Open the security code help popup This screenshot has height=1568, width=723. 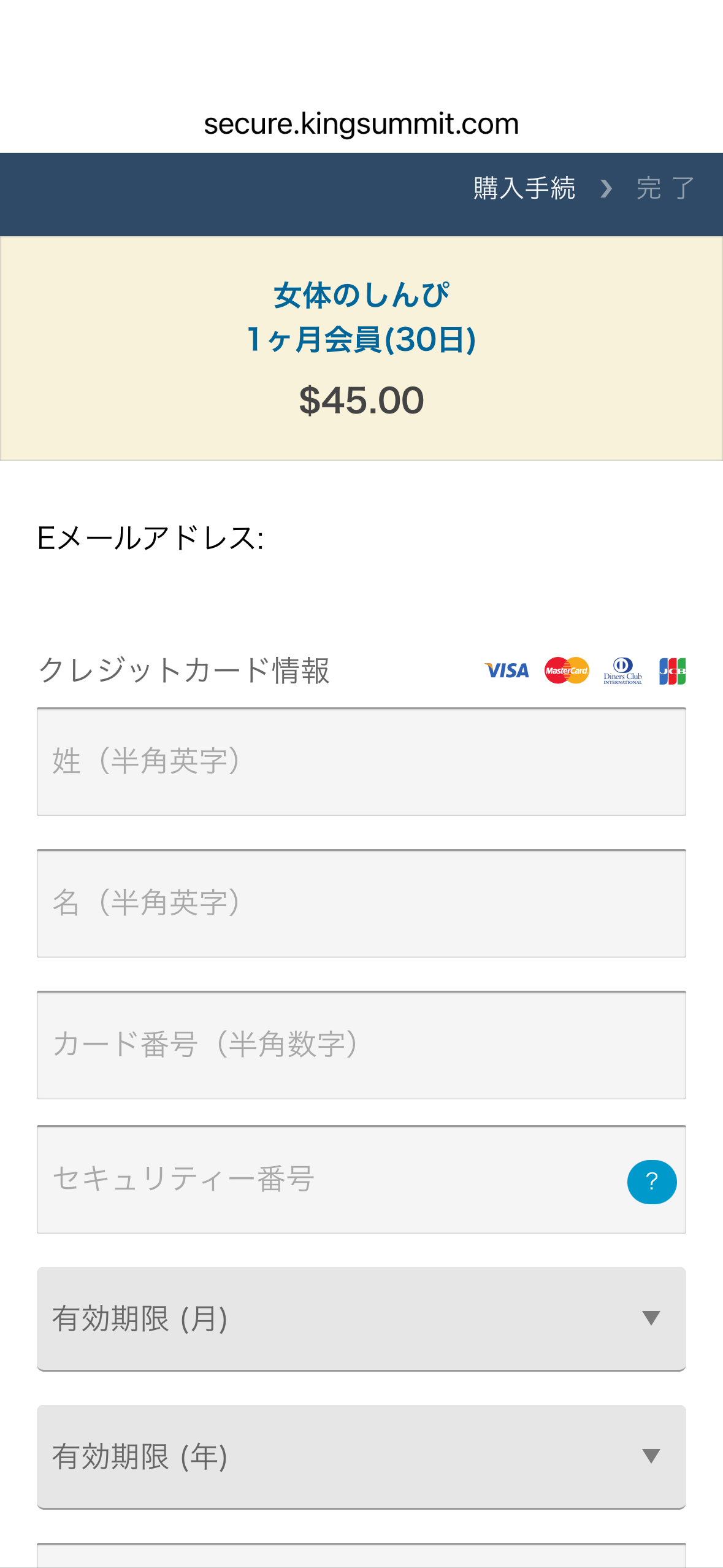click(652, 1181)
